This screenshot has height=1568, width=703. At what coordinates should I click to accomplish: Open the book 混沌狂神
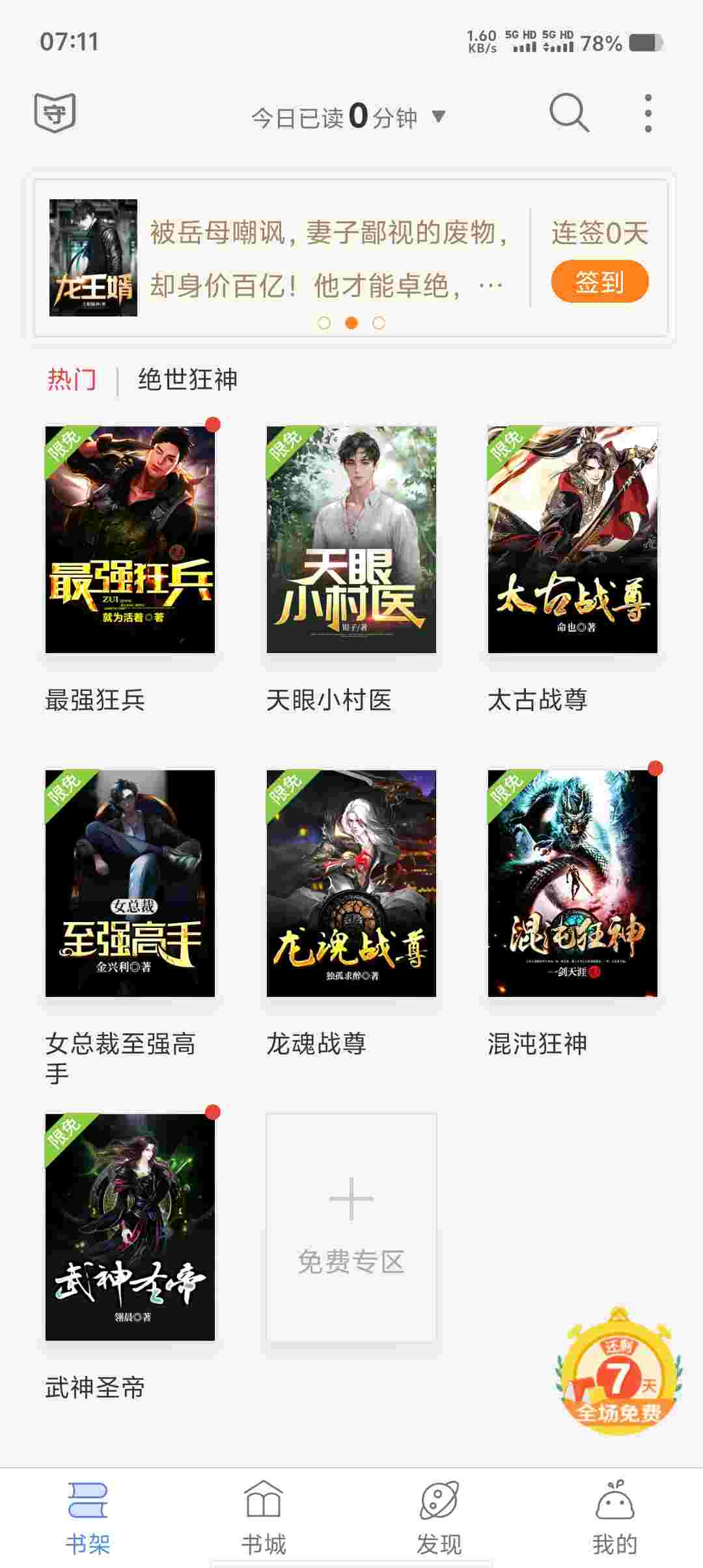pyautogui.click(x=573, y=884)
